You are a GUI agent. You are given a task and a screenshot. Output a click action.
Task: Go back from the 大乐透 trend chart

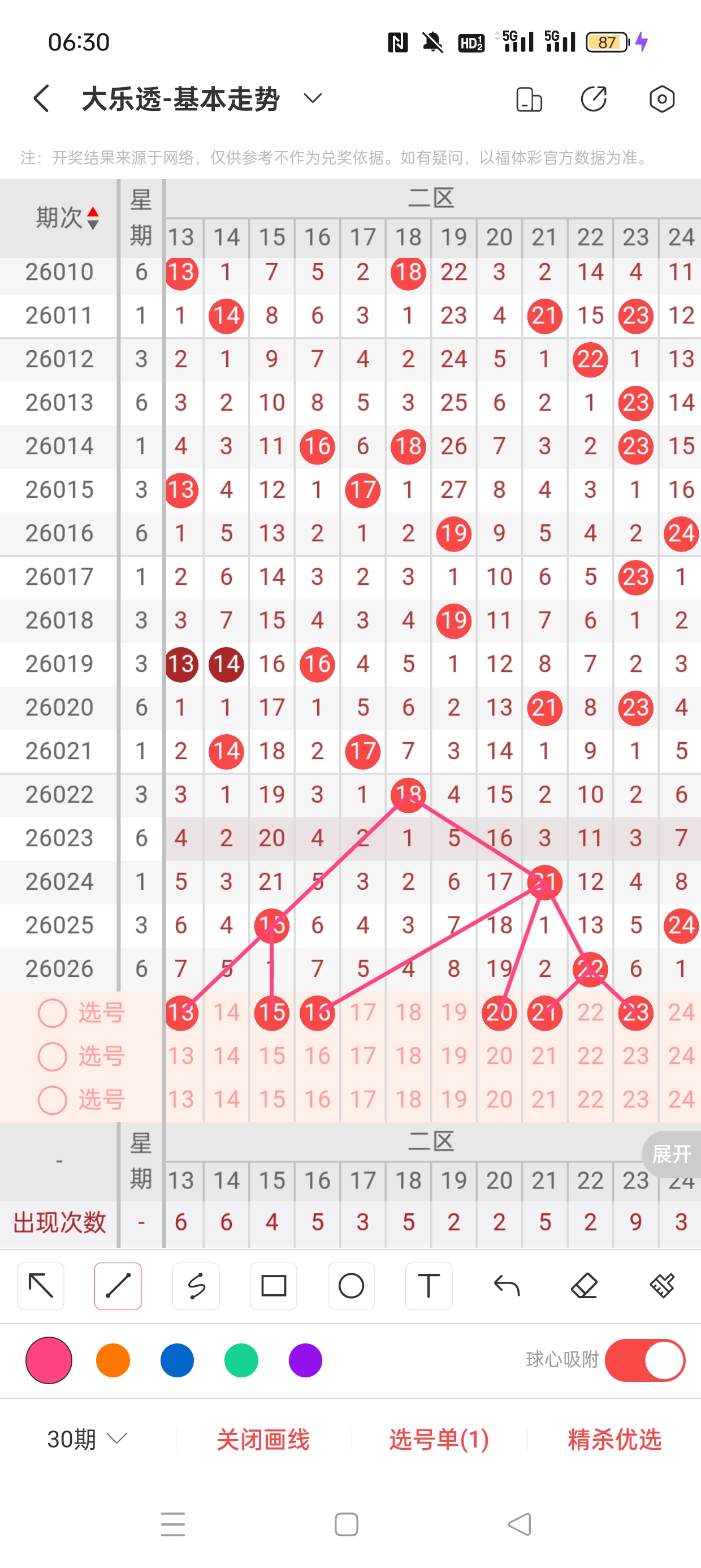point(41,98)
